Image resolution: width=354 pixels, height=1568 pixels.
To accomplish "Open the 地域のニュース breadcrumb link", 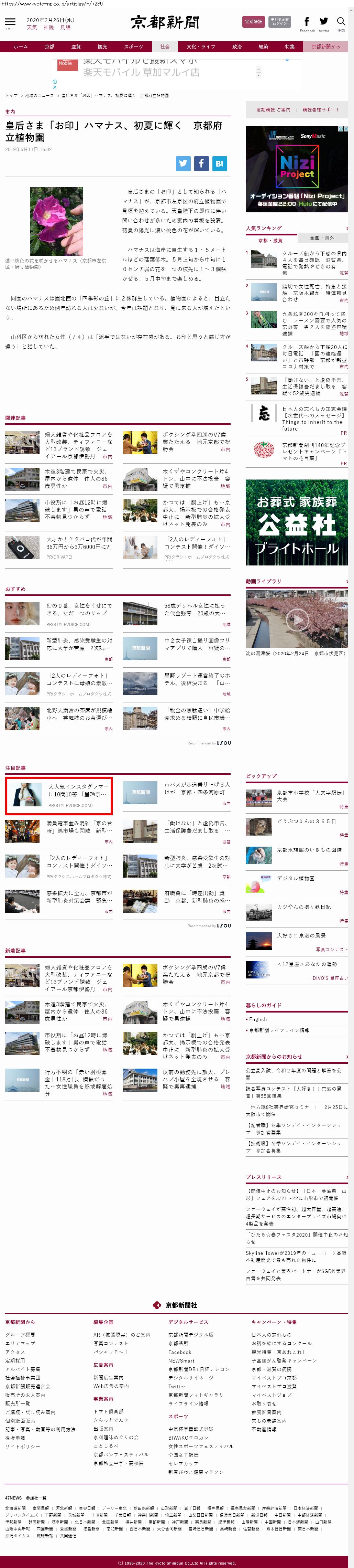I will click(39, 96).
